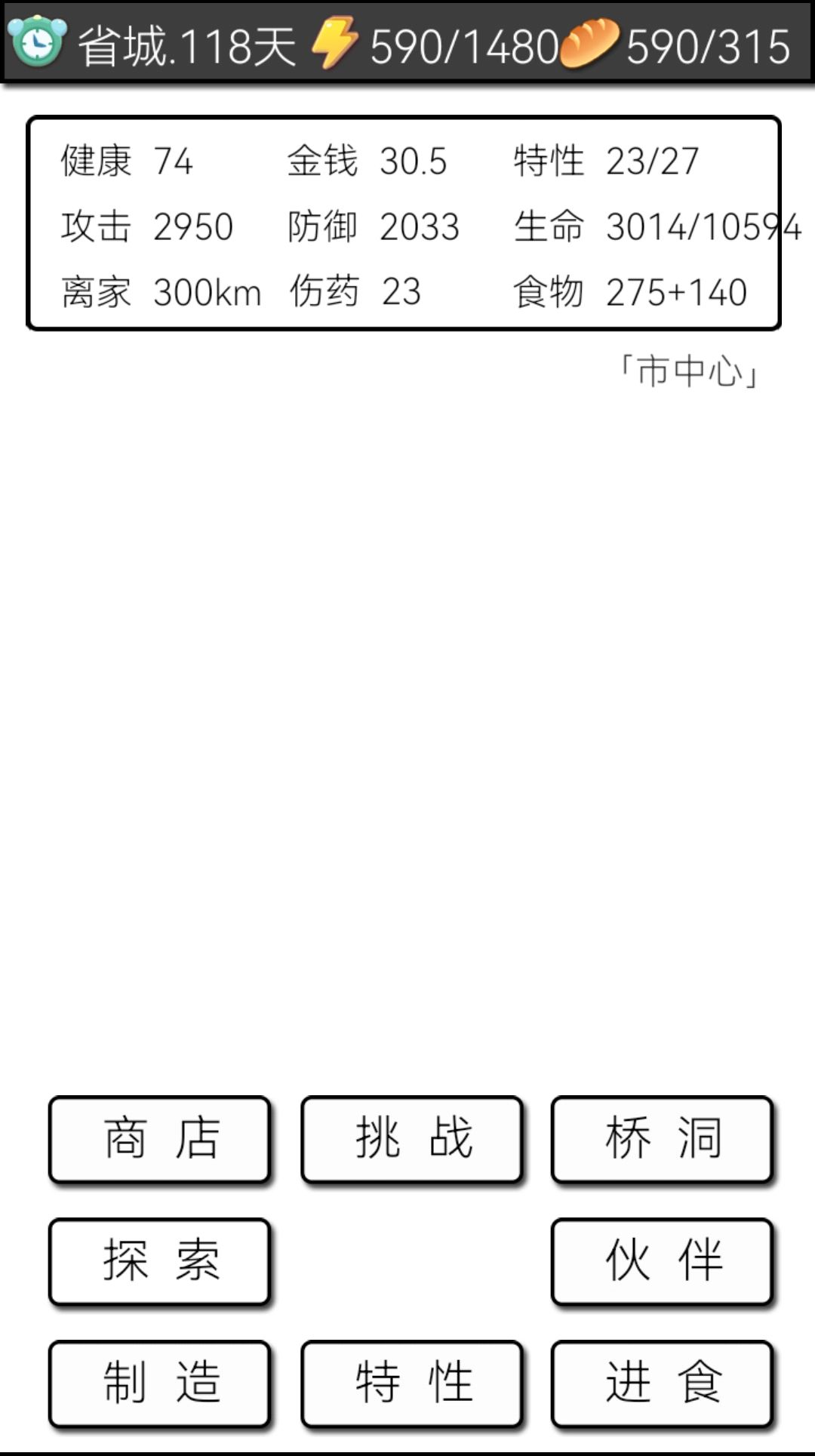
Task: Open the 伙伴 companion screen
Action: tap(663, 1261)
